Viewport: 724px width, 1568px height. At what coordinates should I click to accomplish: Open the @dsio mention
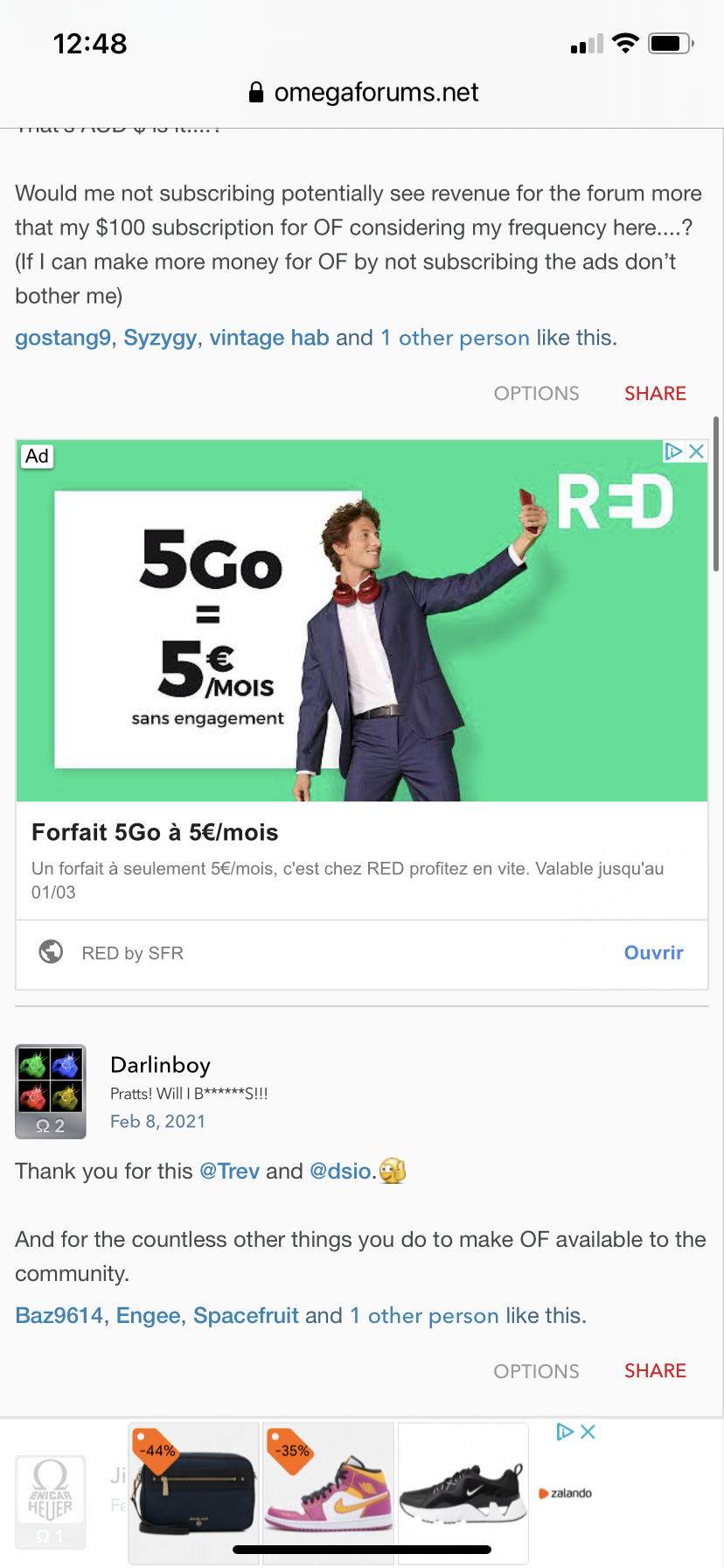coord(341,1172)
